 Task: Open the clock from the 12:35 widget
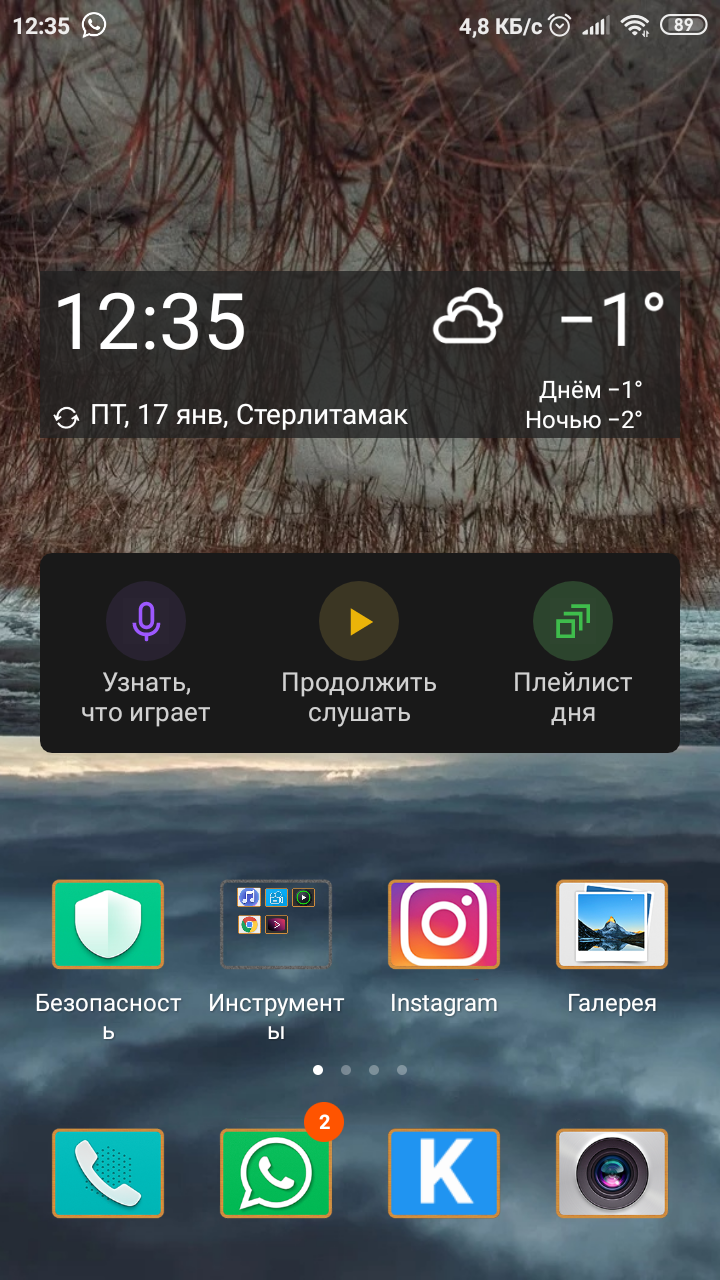150,323
